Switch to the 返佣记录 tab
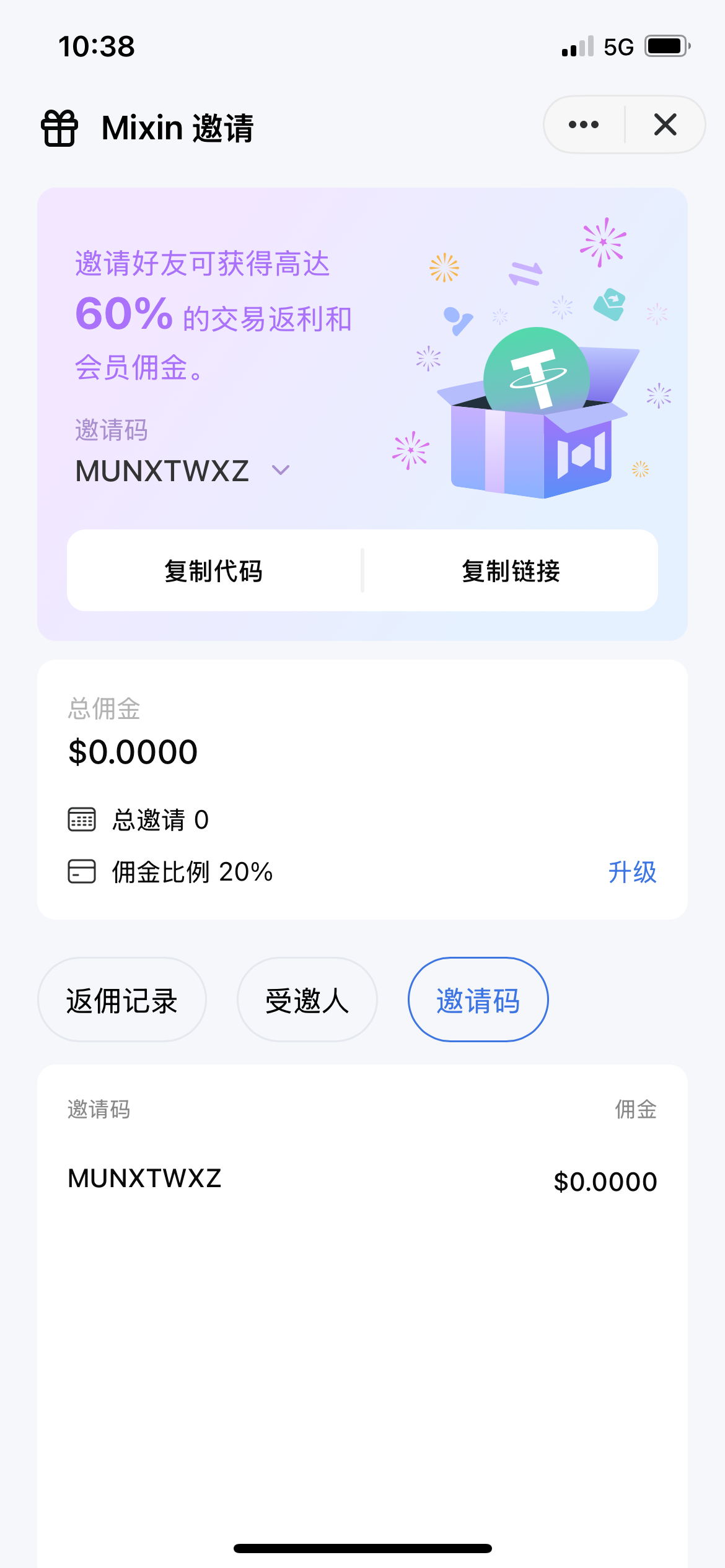The width and height of the screenshot is (725, 1568). click(x=122, y=1000)
